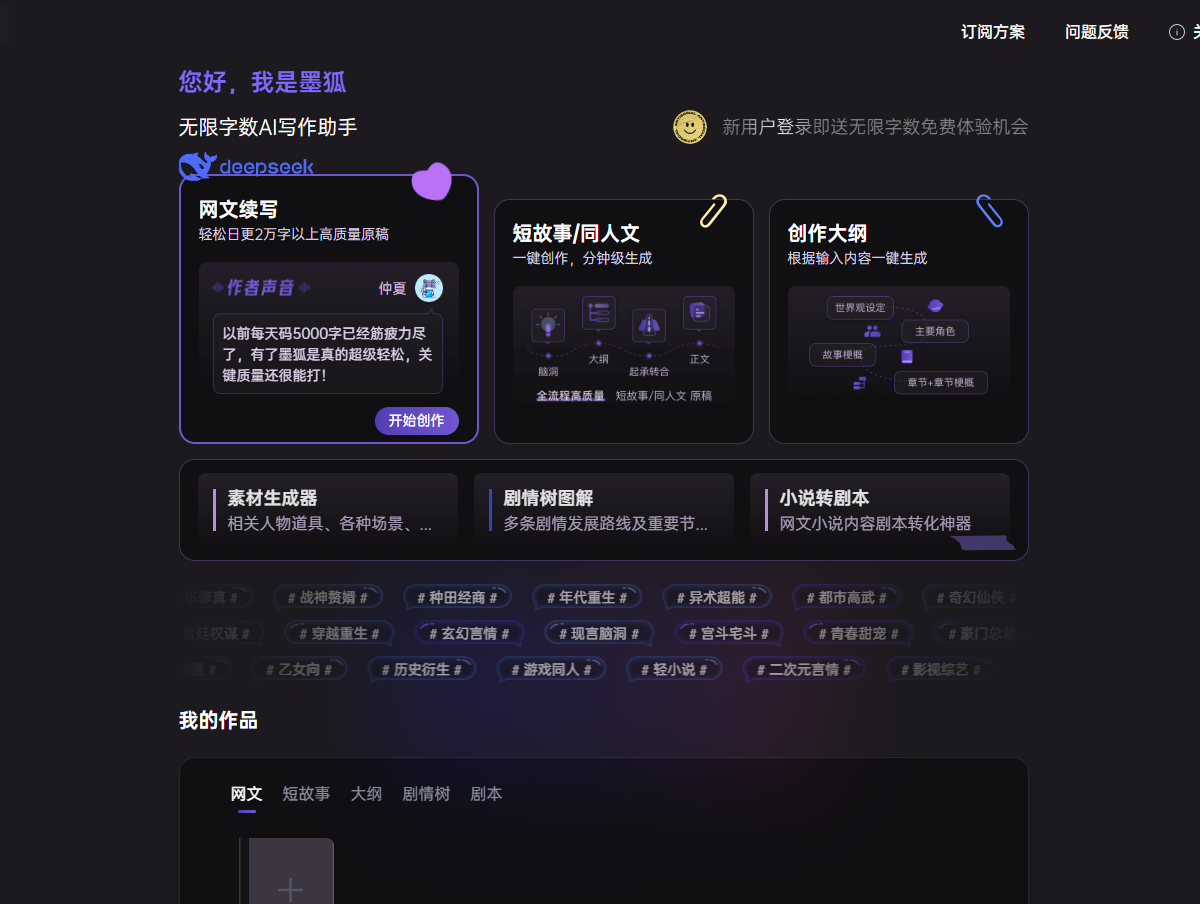Pick the 玄幻言情 genre tag
The image size is (1200, 904).
tap(469, 634)
